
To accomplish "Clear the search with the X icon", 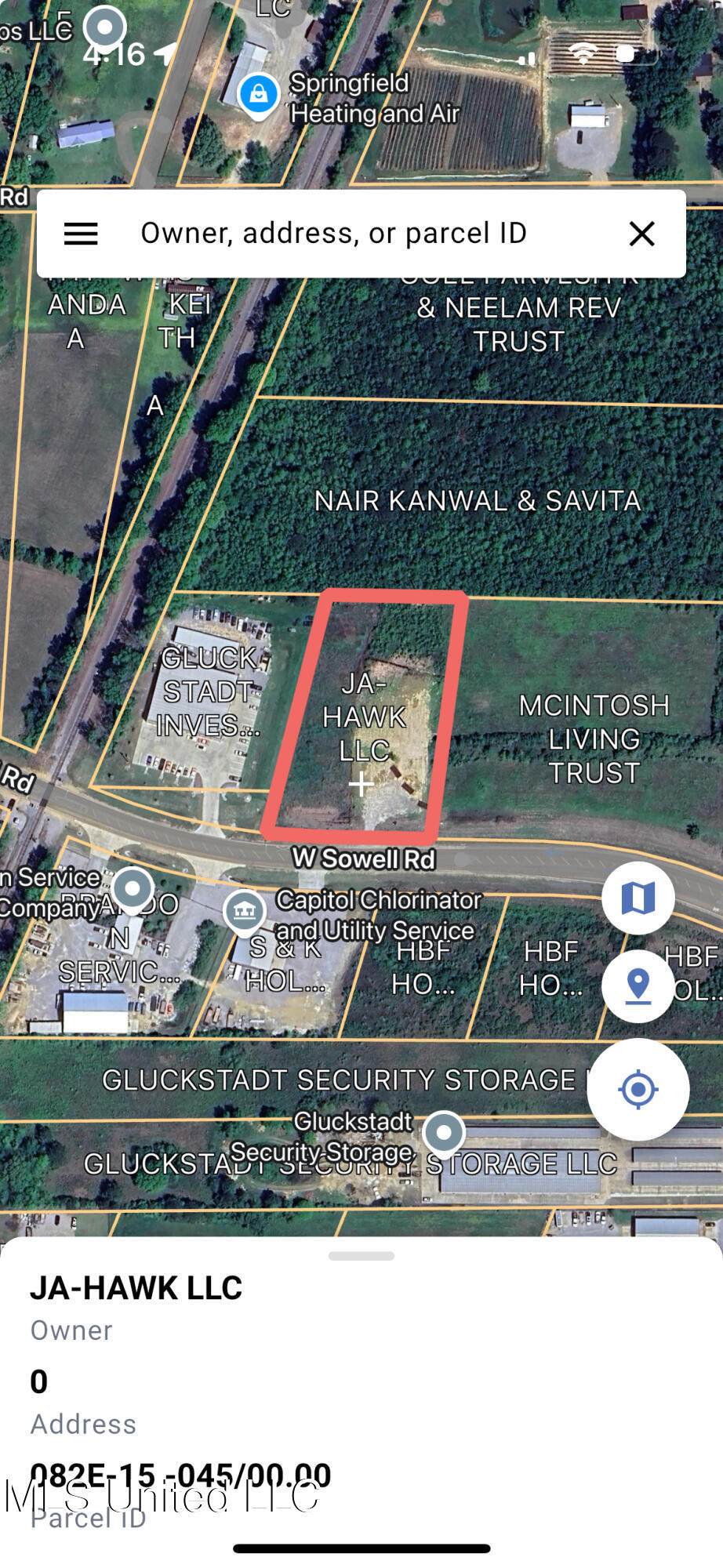I will click(641, 234).
